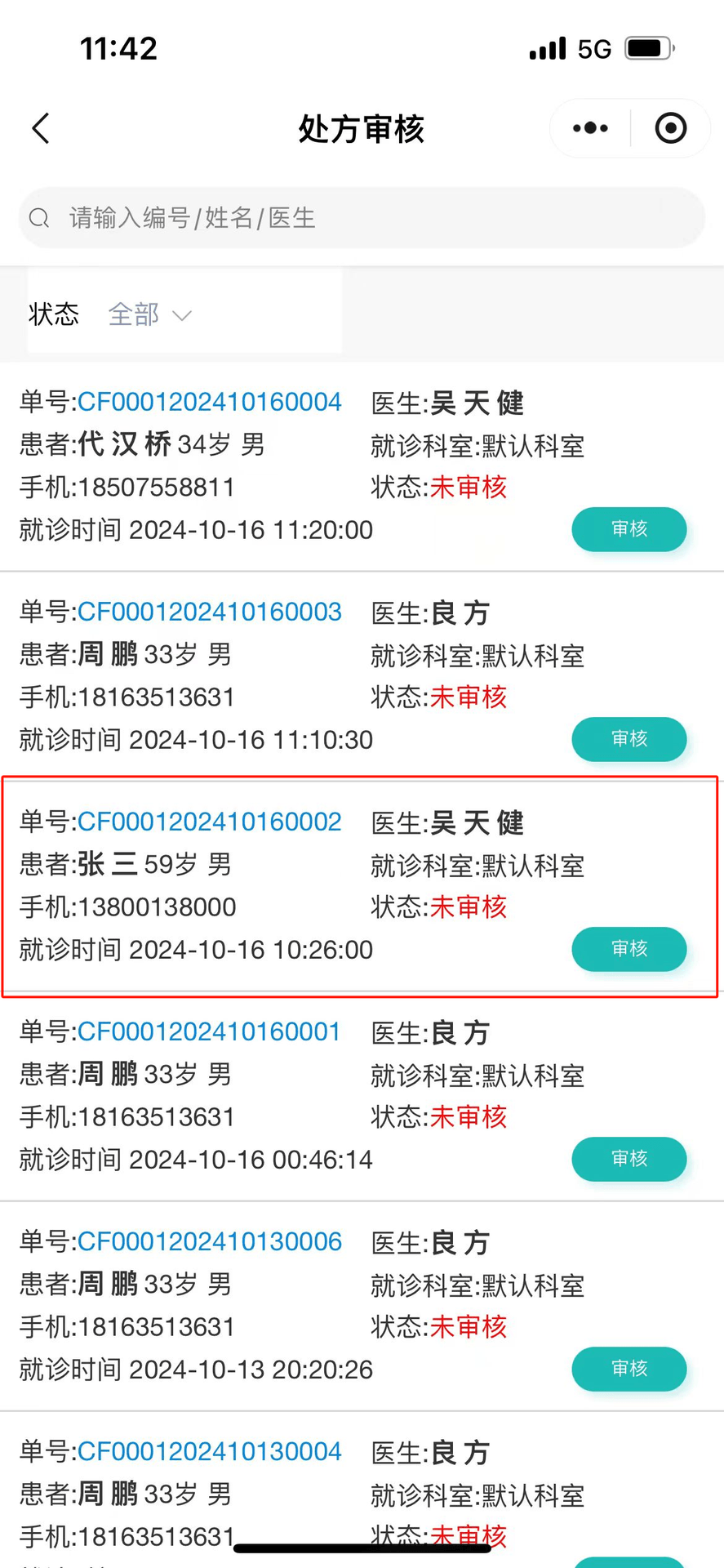Open order number link CF0001202410130004
This screenshot has width=724, height=1568.
click(210, 1451)
